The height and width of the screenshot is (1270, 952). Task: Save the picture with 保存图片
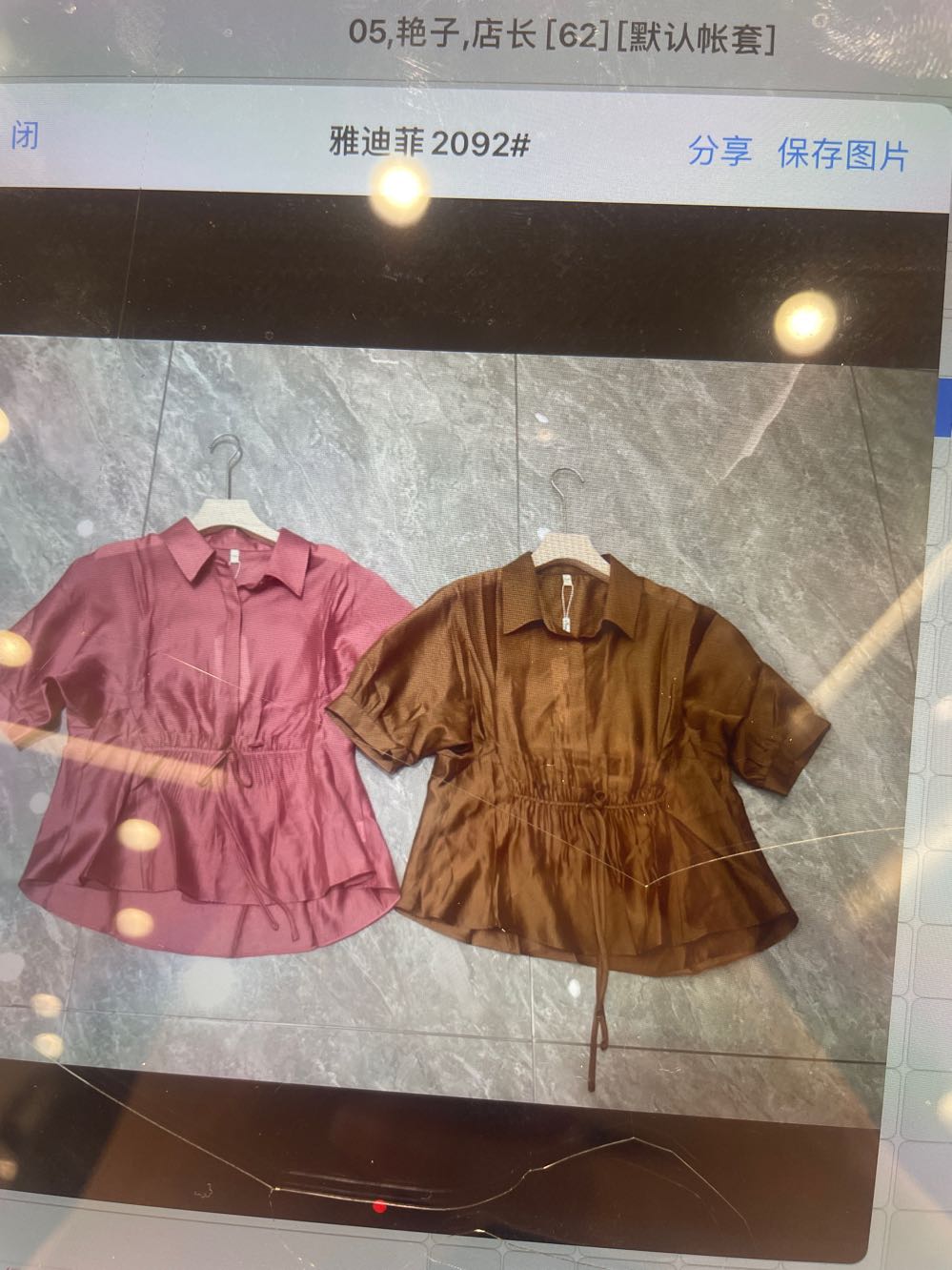click(843, 153)
